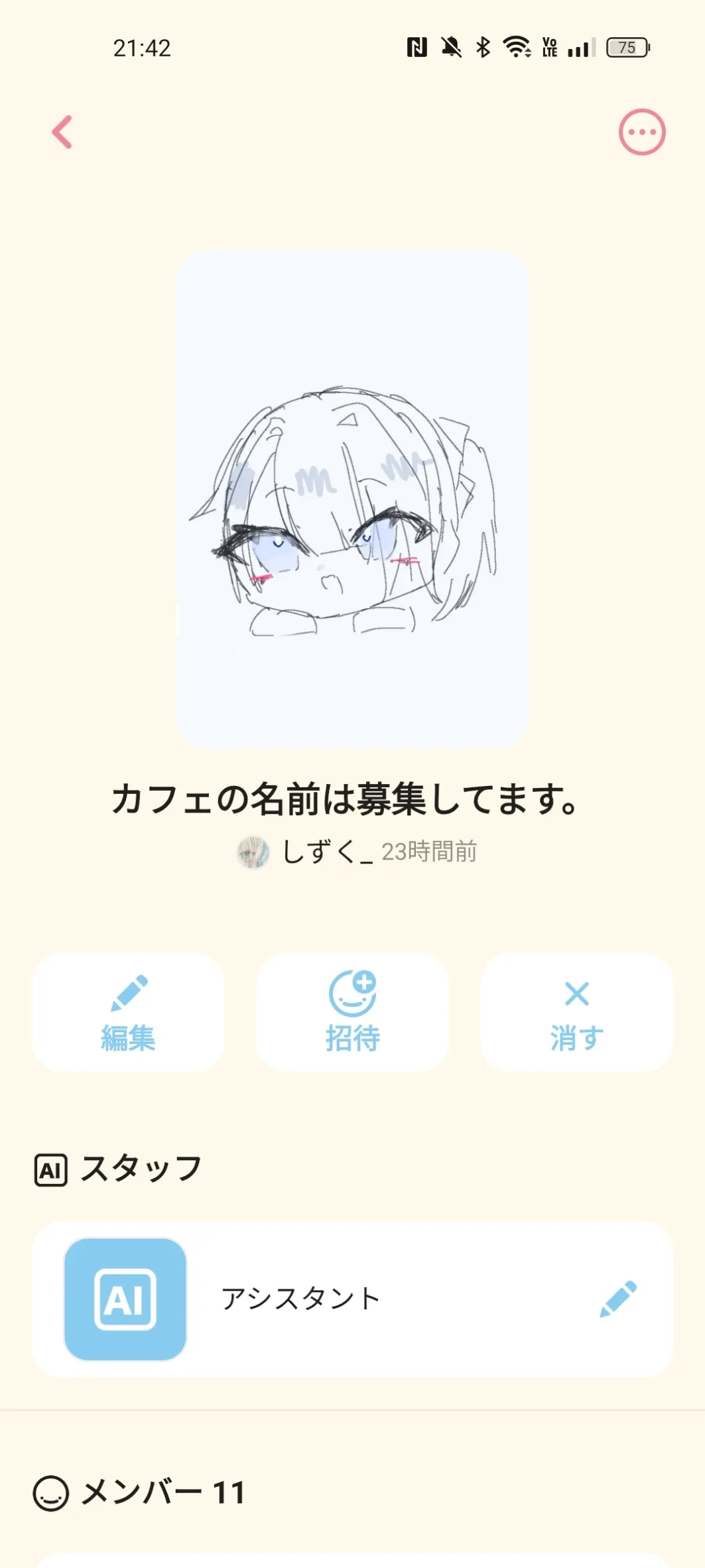This screenshot has width=705, height=1568.
Task: Tap the 編集 edit button
Action: pyautogui.click(x=128, y=1012)
